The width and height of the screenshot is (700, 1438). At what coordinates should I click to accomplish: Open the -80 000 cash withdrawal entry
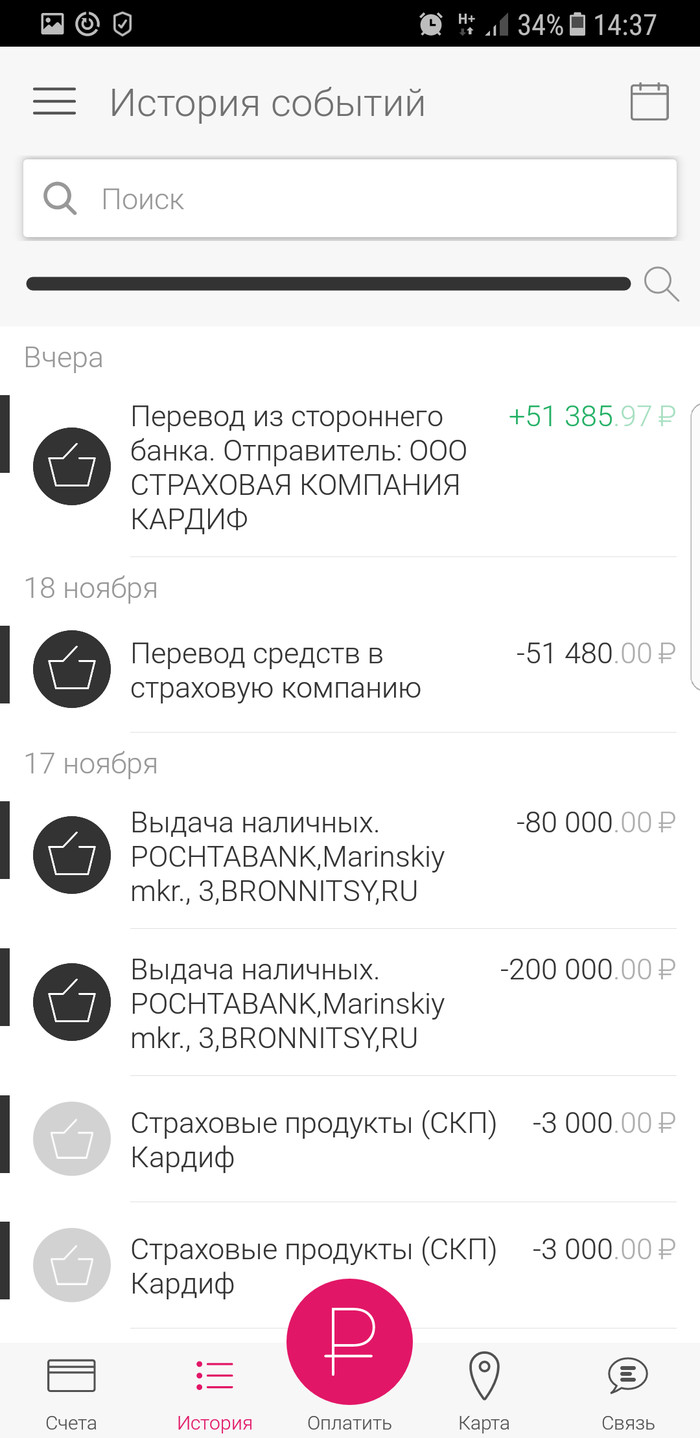coord(350,856)
